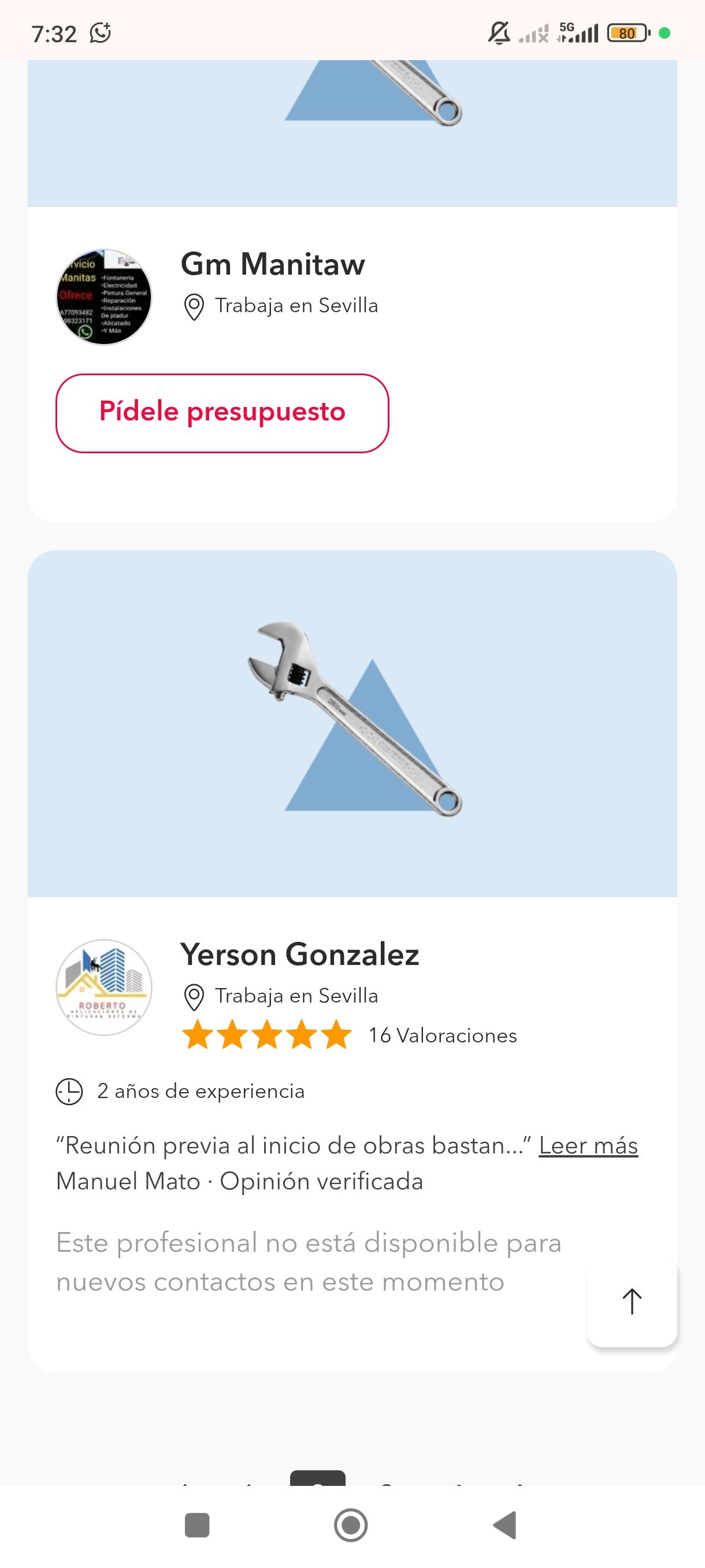Image resolution: width=705 pixels, height=1568 pixels.
Task: Go back using the system back button
Action: tap(505, 1525)
